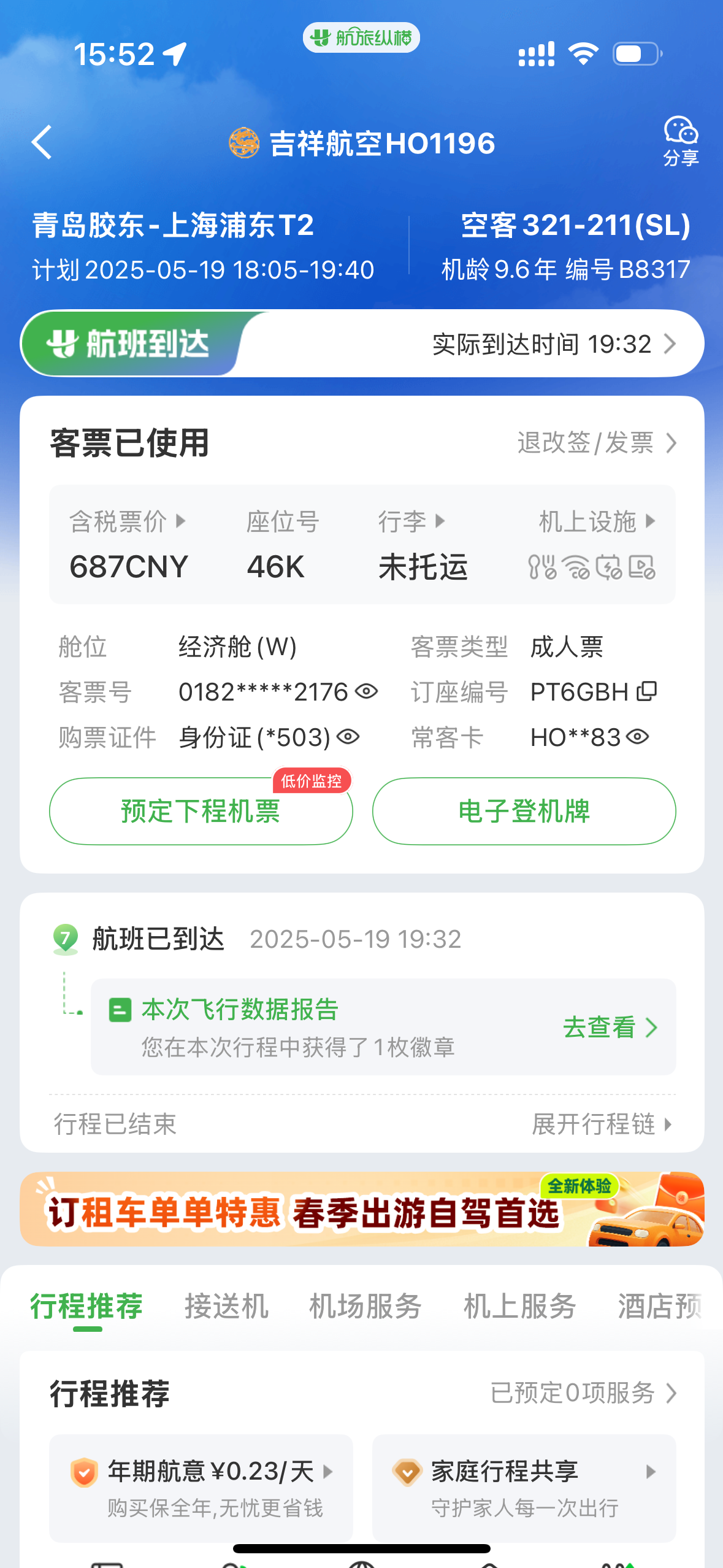The image size is (723, 1568).
Task: View the flight data report via 去查看
Action: pyautogui.click(x=610, y=1028)
